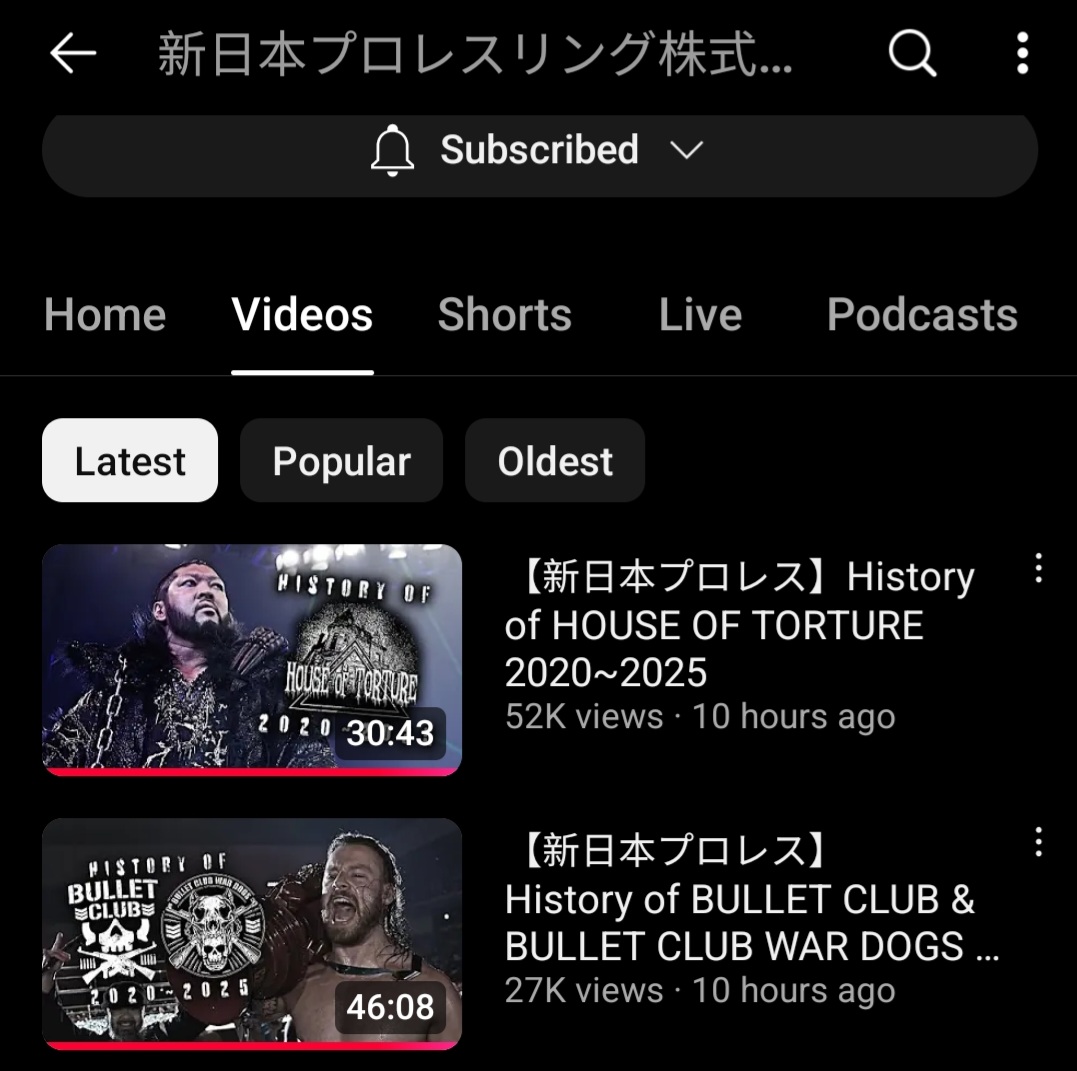
Task: Search within this channel
Action: coord(912,54)
